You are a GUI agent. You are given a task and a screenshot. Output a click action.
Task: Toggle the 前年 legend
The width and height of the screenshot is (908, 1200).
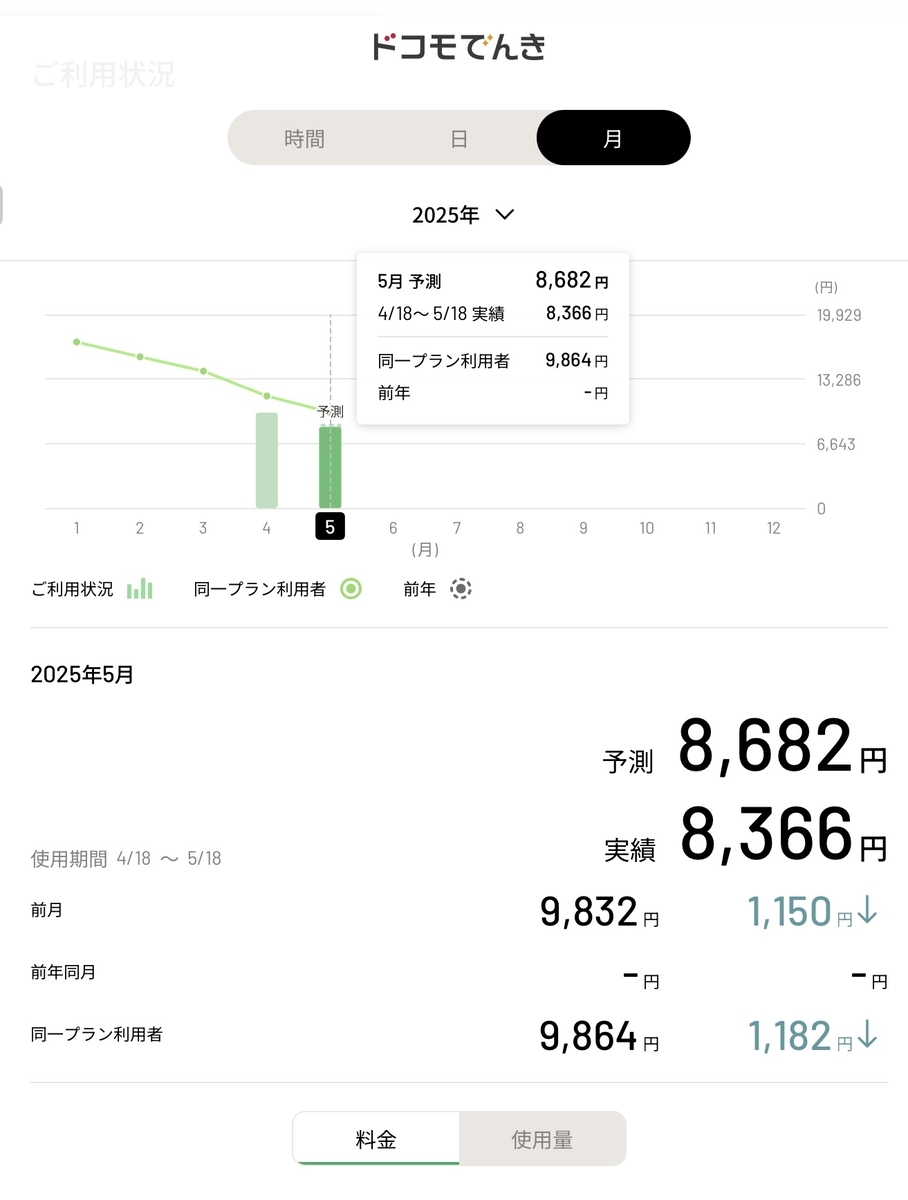point(437,589)
